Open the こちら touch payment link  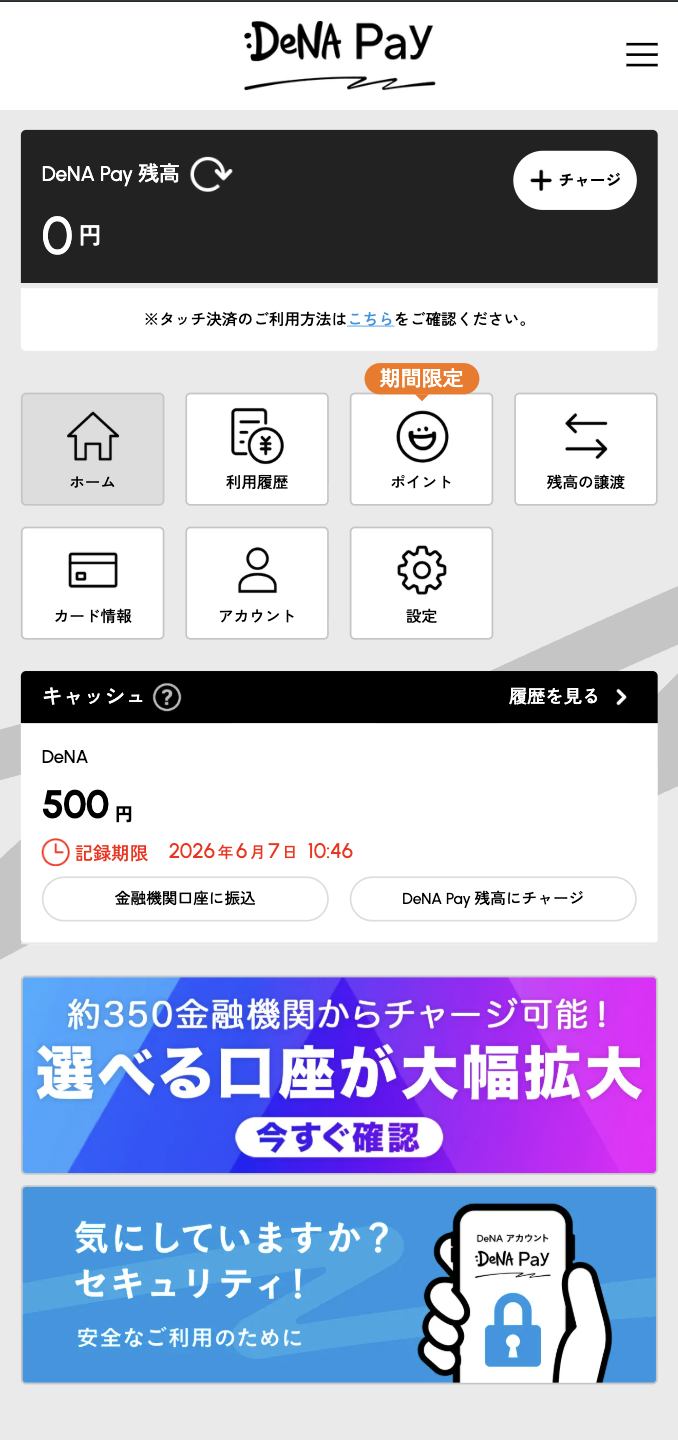[x=370, y=320]
